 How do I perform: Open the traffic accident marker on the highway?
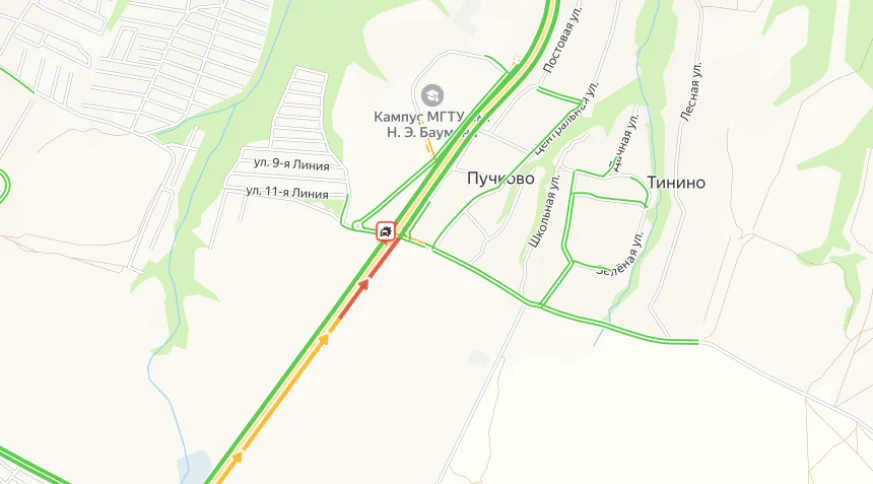pyautogui.click(x=386, y=232)
